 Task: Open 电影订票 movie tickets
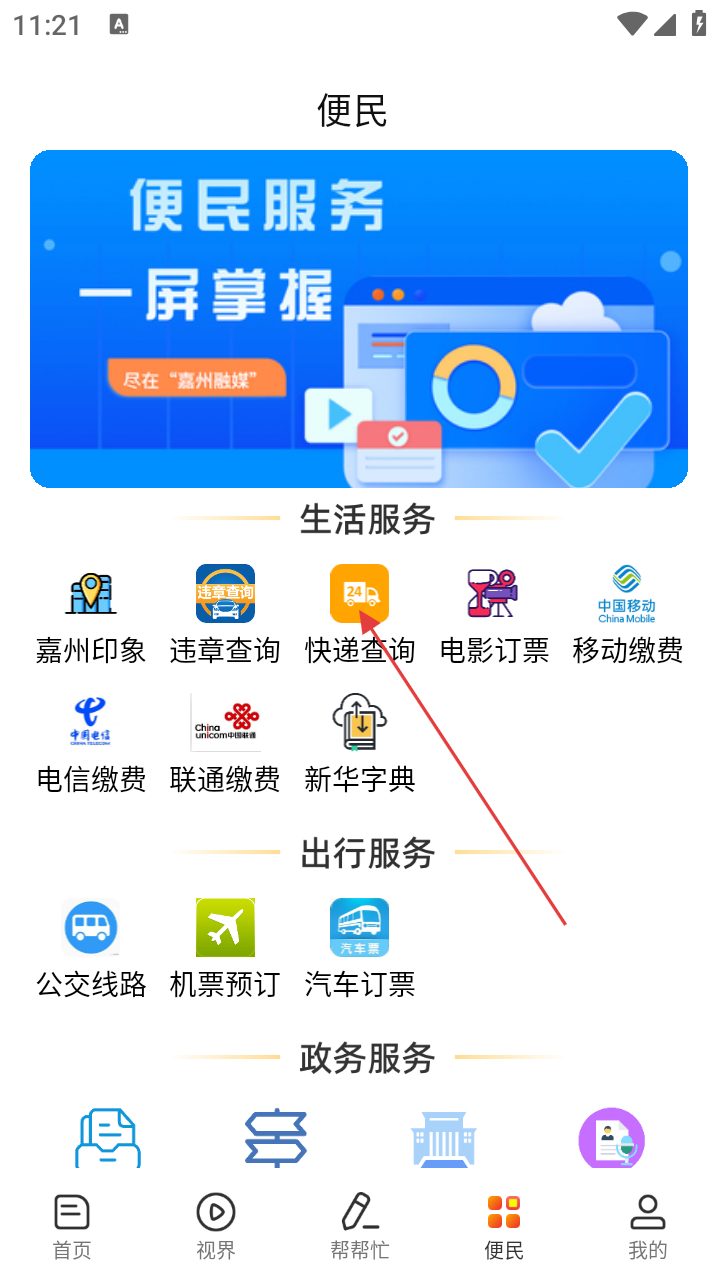coord(494,613)
